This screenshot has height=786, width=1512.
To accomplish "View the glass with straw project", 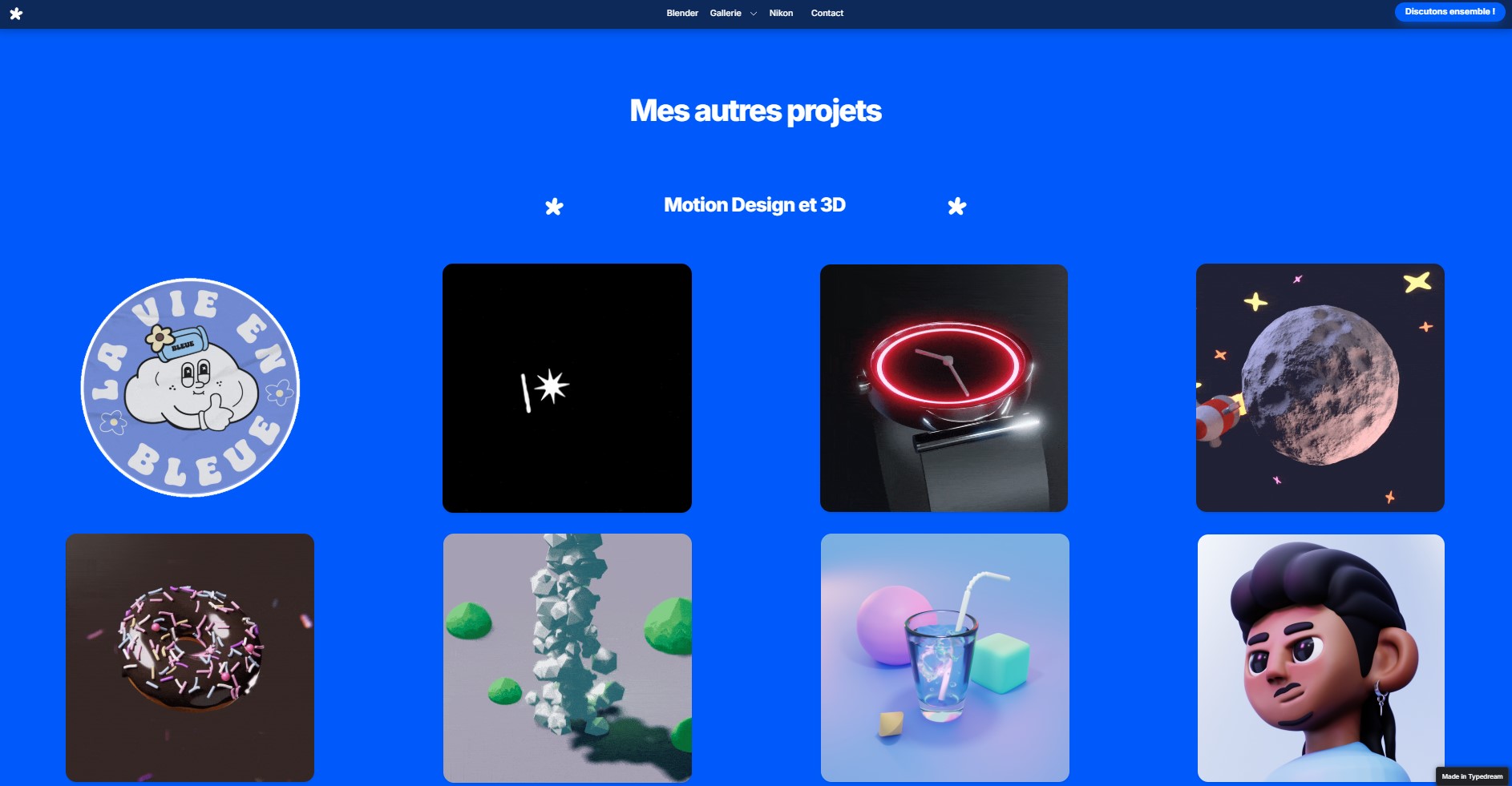I will [944, 657].
